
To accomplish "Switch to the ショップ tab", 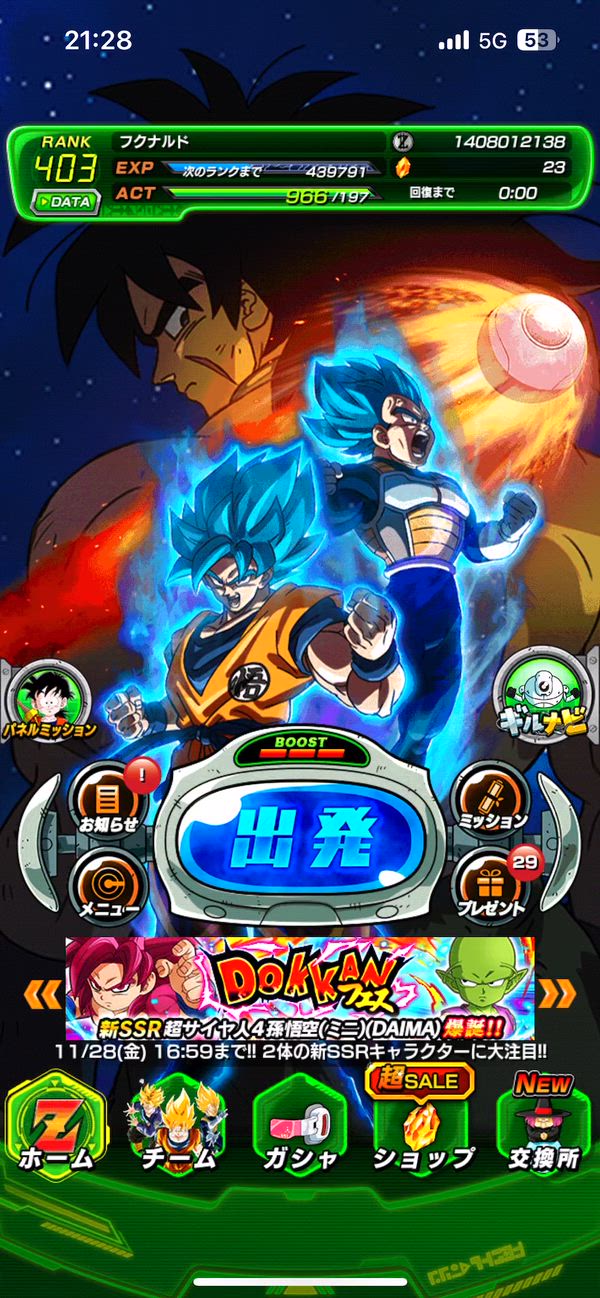I will (x=422, y=1125).
